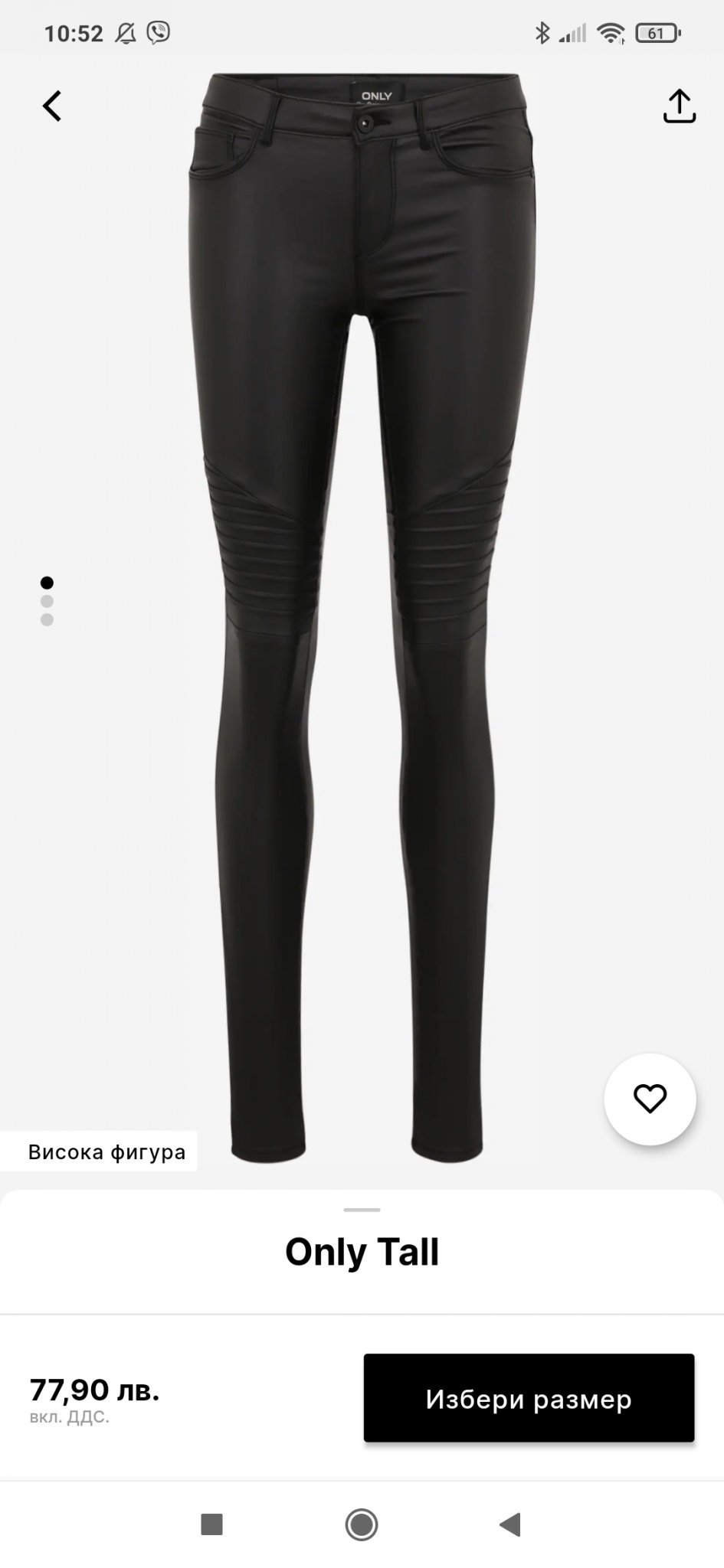The image size is (724, 1568).
Task: Tap the Избери размер button
Action: click(529, 1399)
